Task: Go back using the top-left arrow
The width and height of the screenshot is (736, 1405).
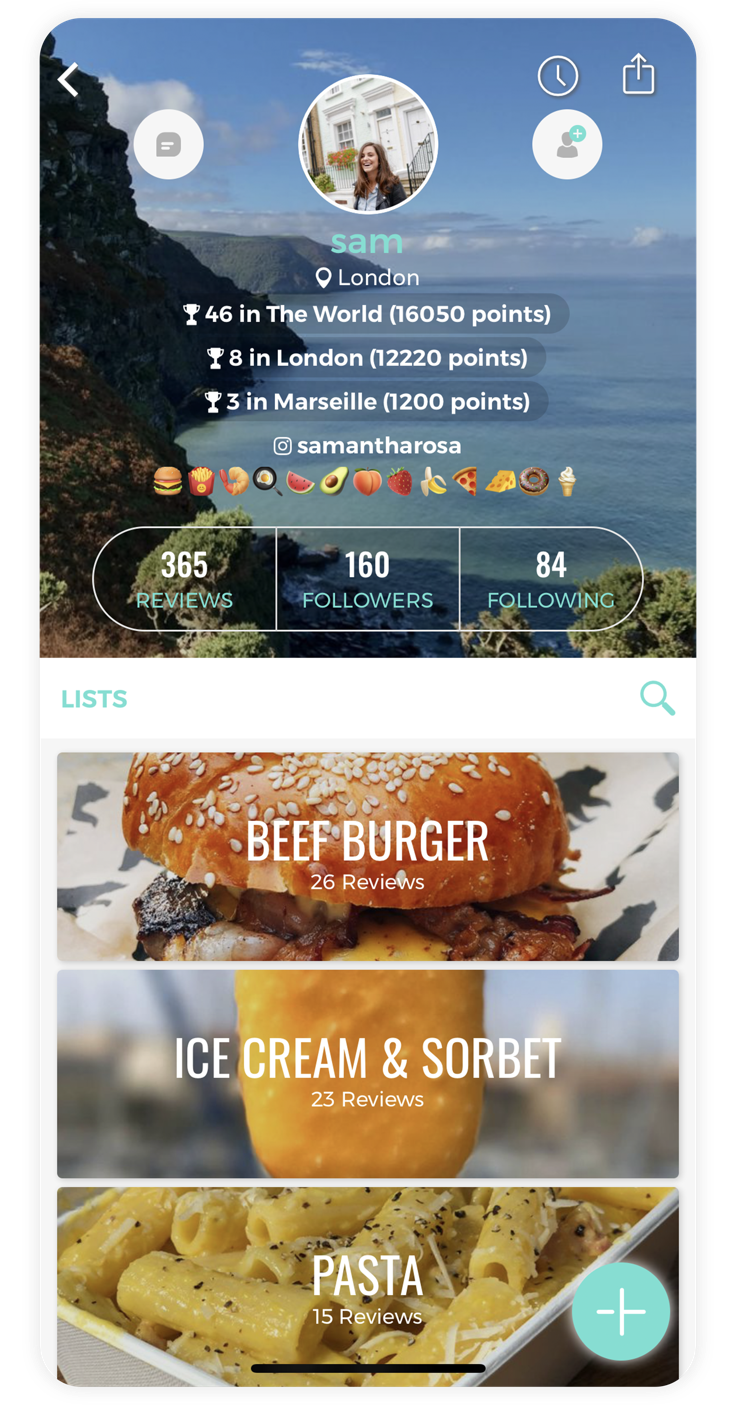Action: click(x=68, y=78)
